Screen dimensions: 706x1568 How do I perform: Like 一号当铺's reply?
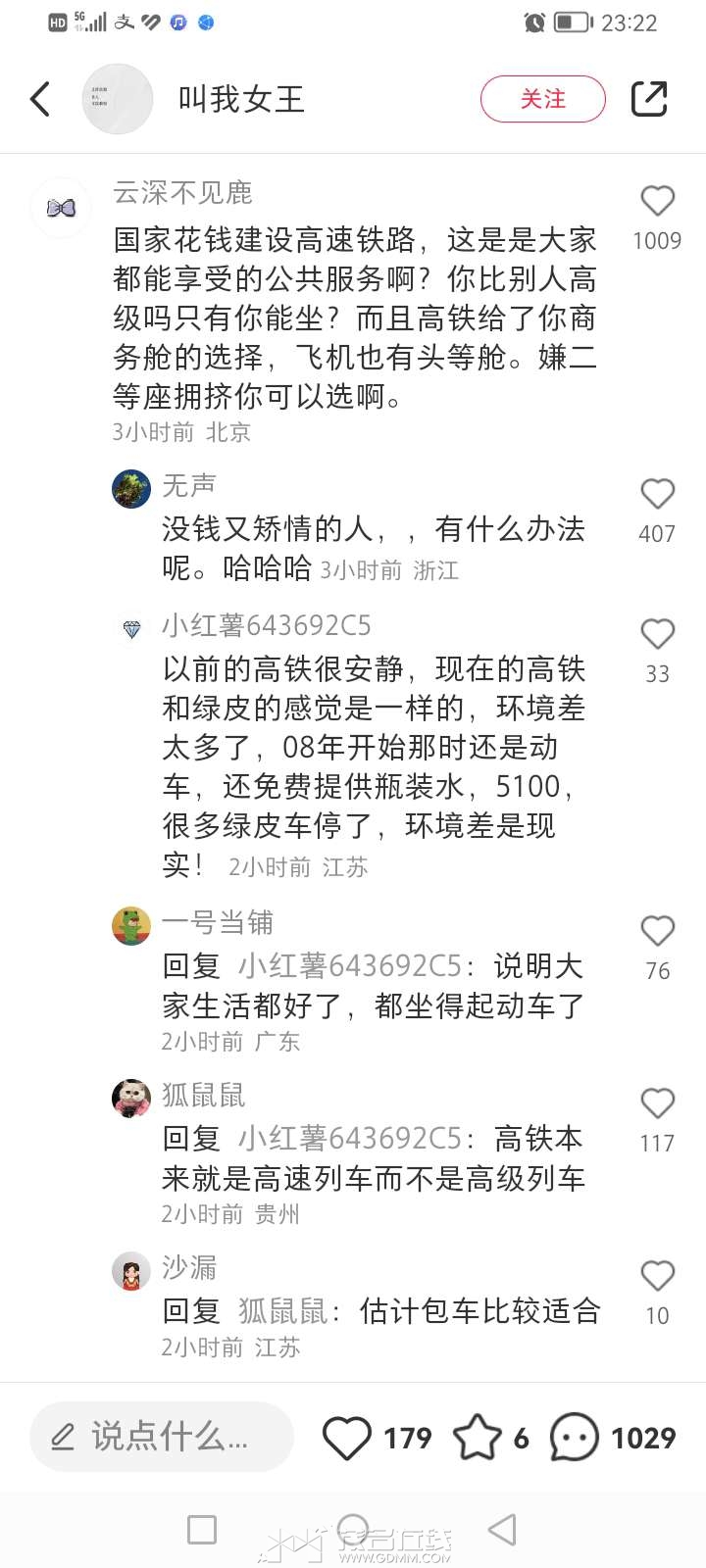point(657,932)
